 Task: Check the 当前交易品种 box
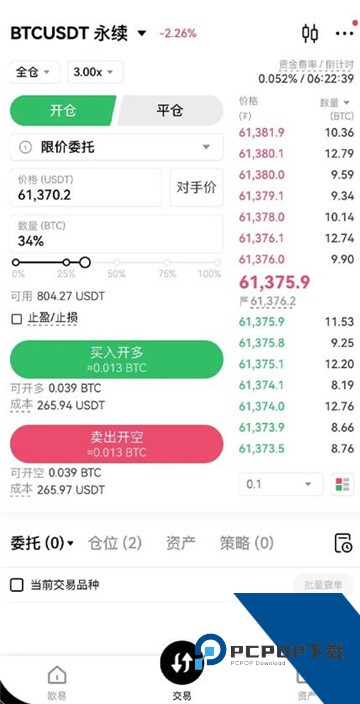tap(17, 585)
